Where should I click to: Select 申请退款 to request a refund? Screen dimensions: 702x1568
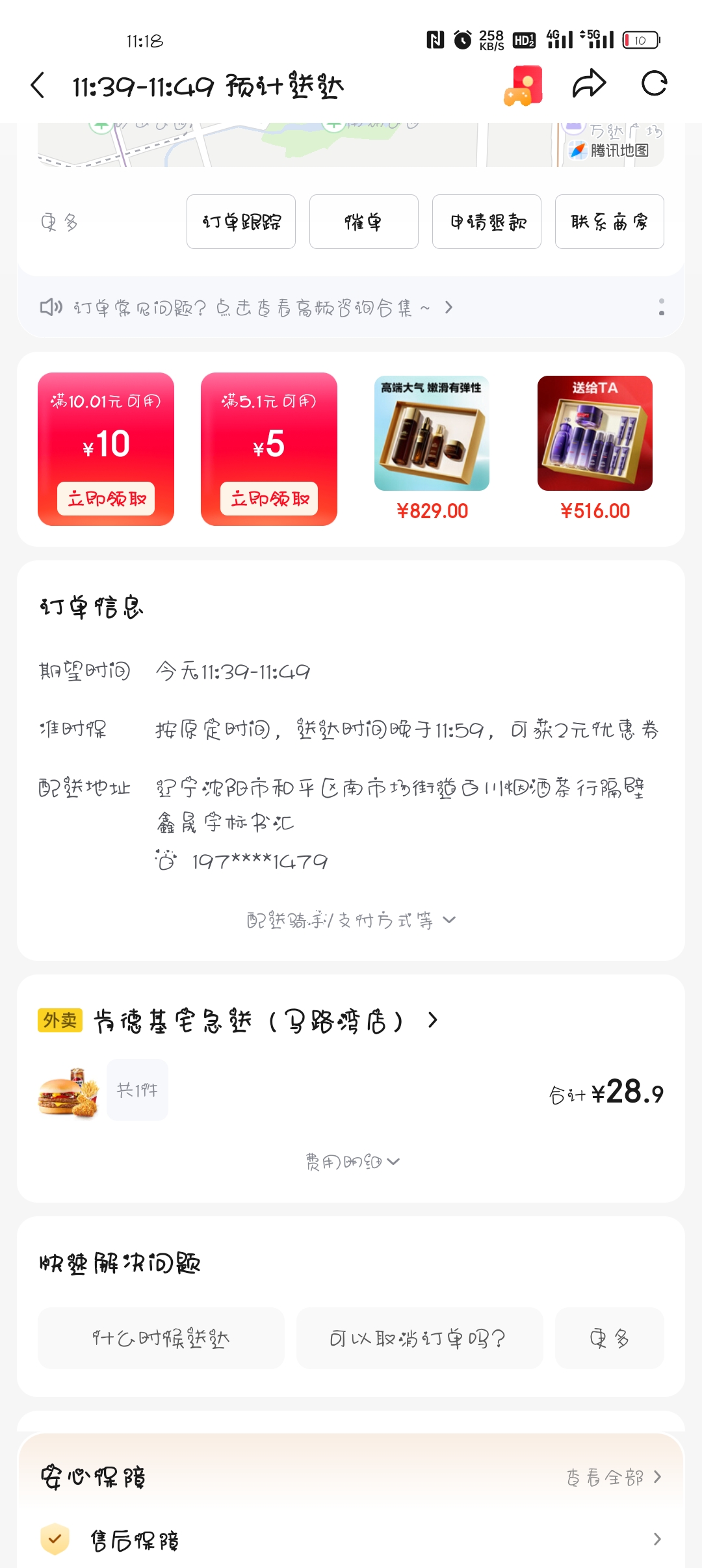486,222
